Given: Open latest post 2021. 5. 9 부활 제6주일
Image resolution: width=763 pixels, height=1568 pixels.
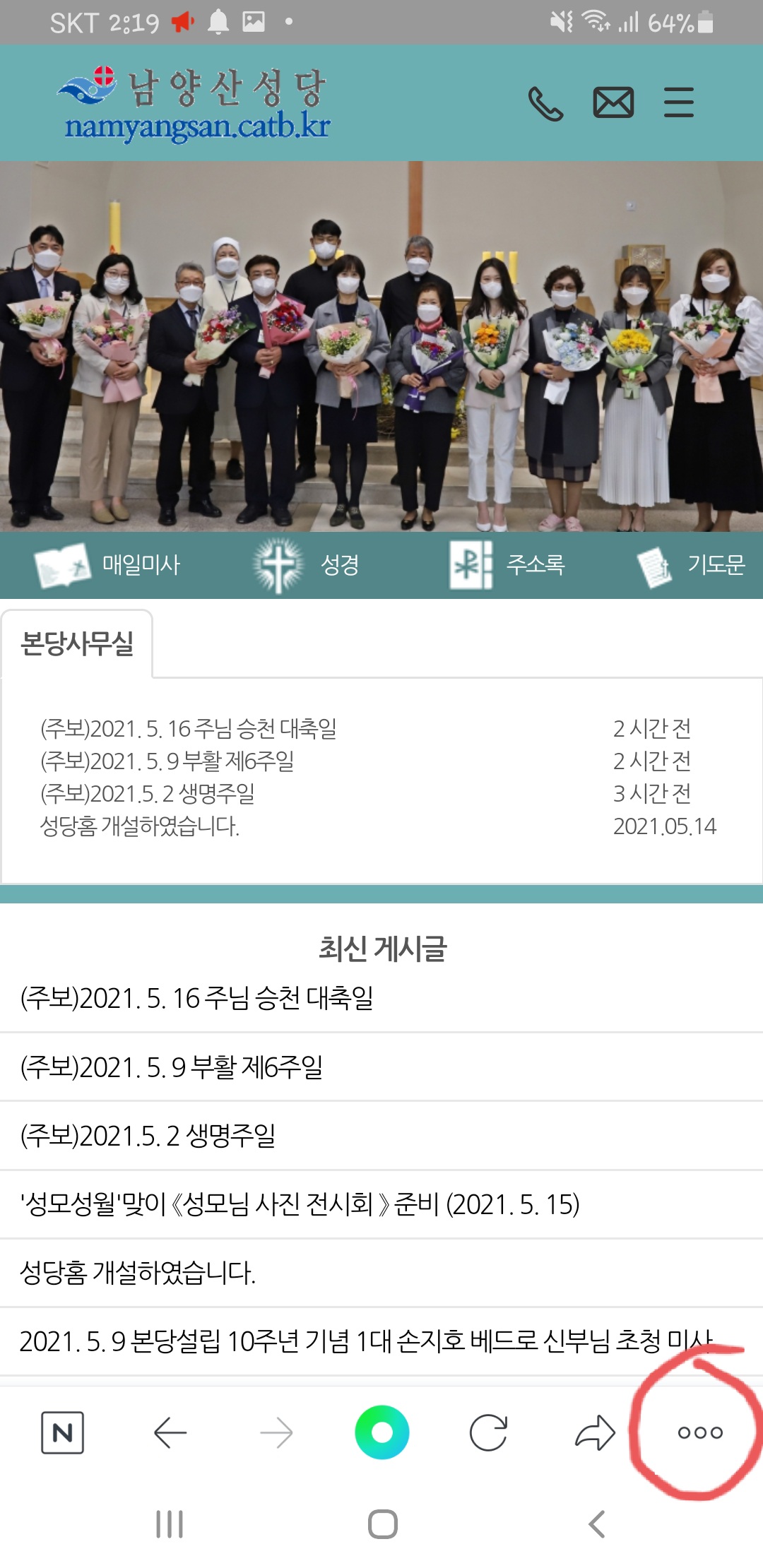Looking at the screenshot, I should [x=172, y=1067].
